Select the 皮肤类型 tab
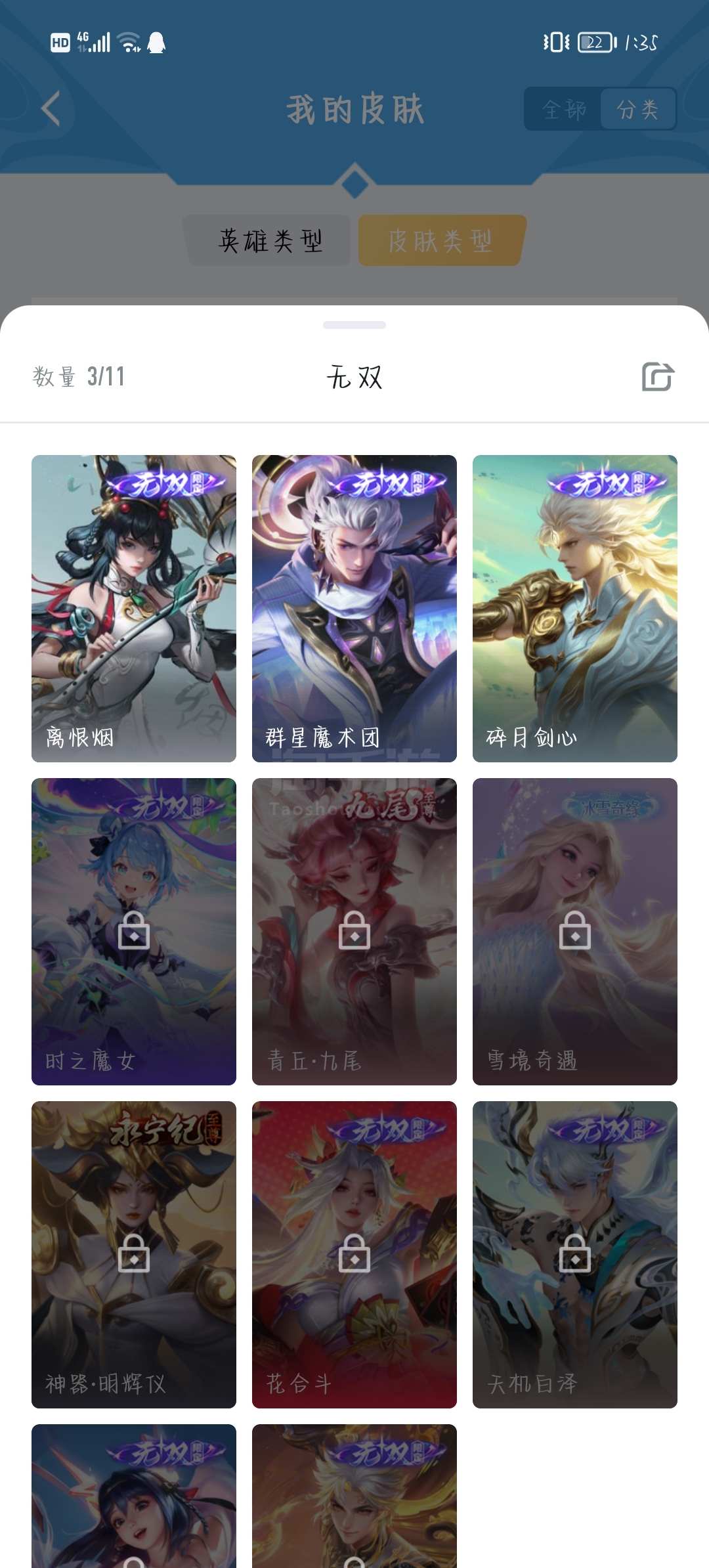The height and width of the screenshot is (1568, 709). tap(440, 240)
